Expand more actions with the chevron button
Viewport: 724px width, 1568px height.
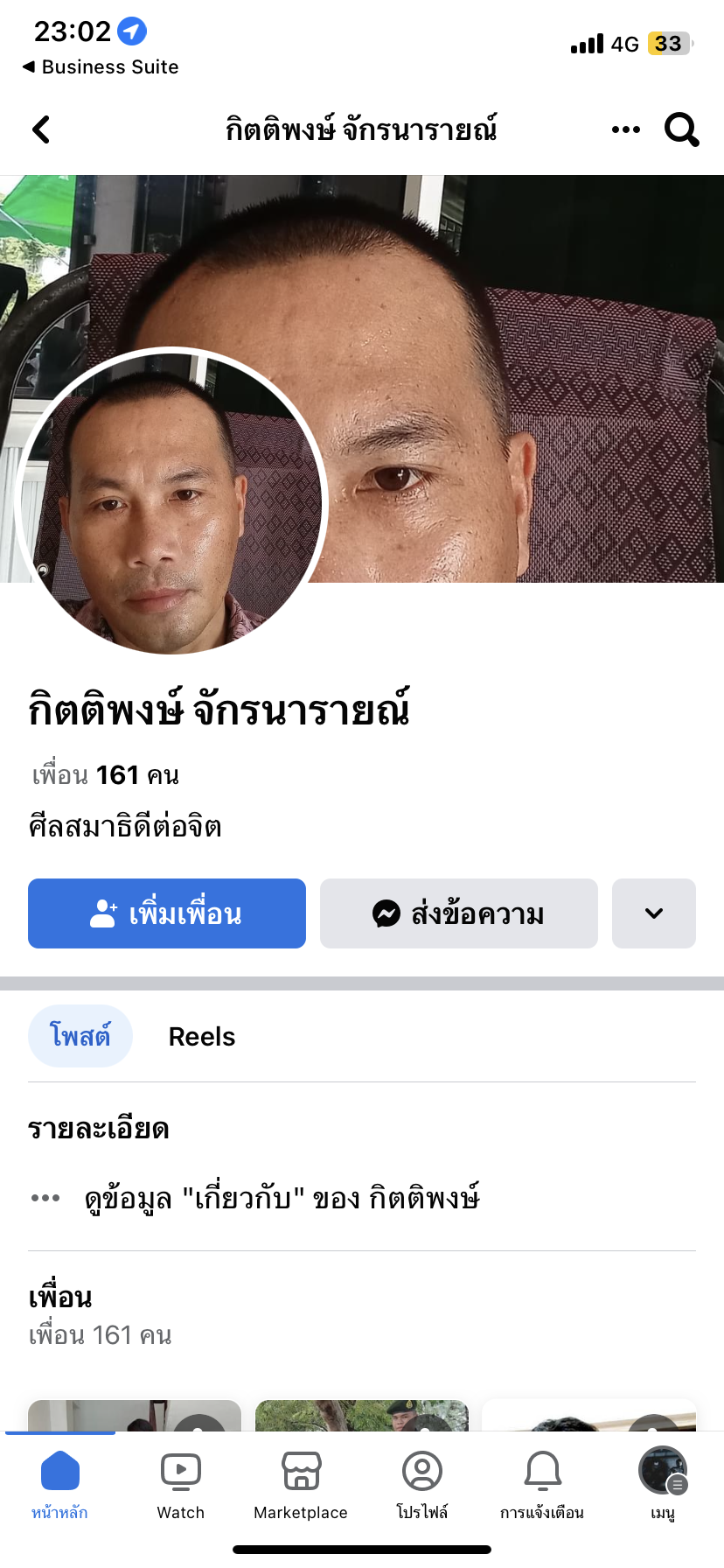653,913
